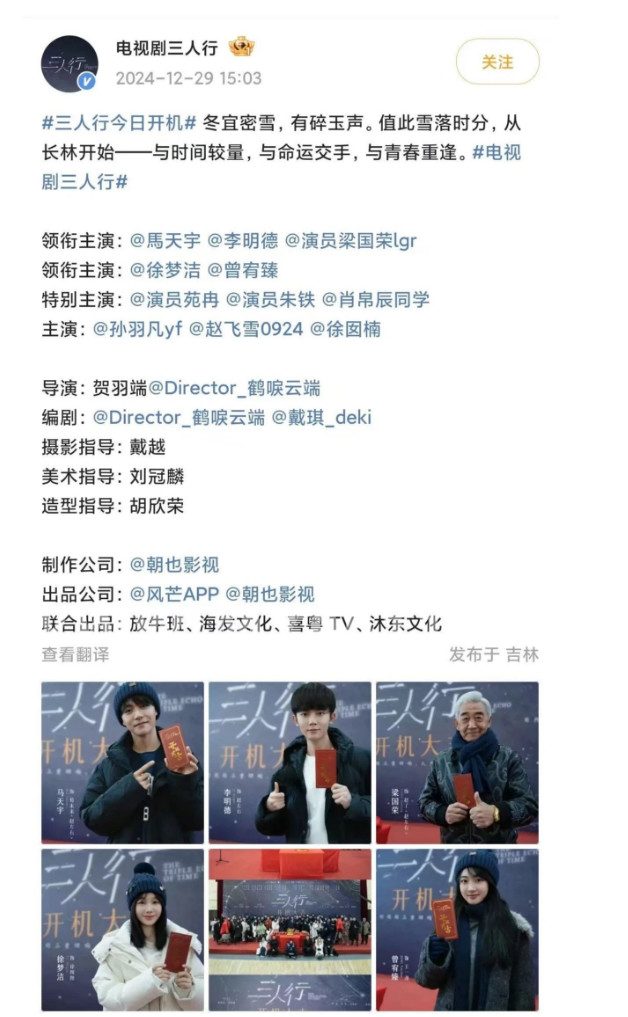View the photo of 李明德
This screenshot has width=628, height=1017.
289,762
